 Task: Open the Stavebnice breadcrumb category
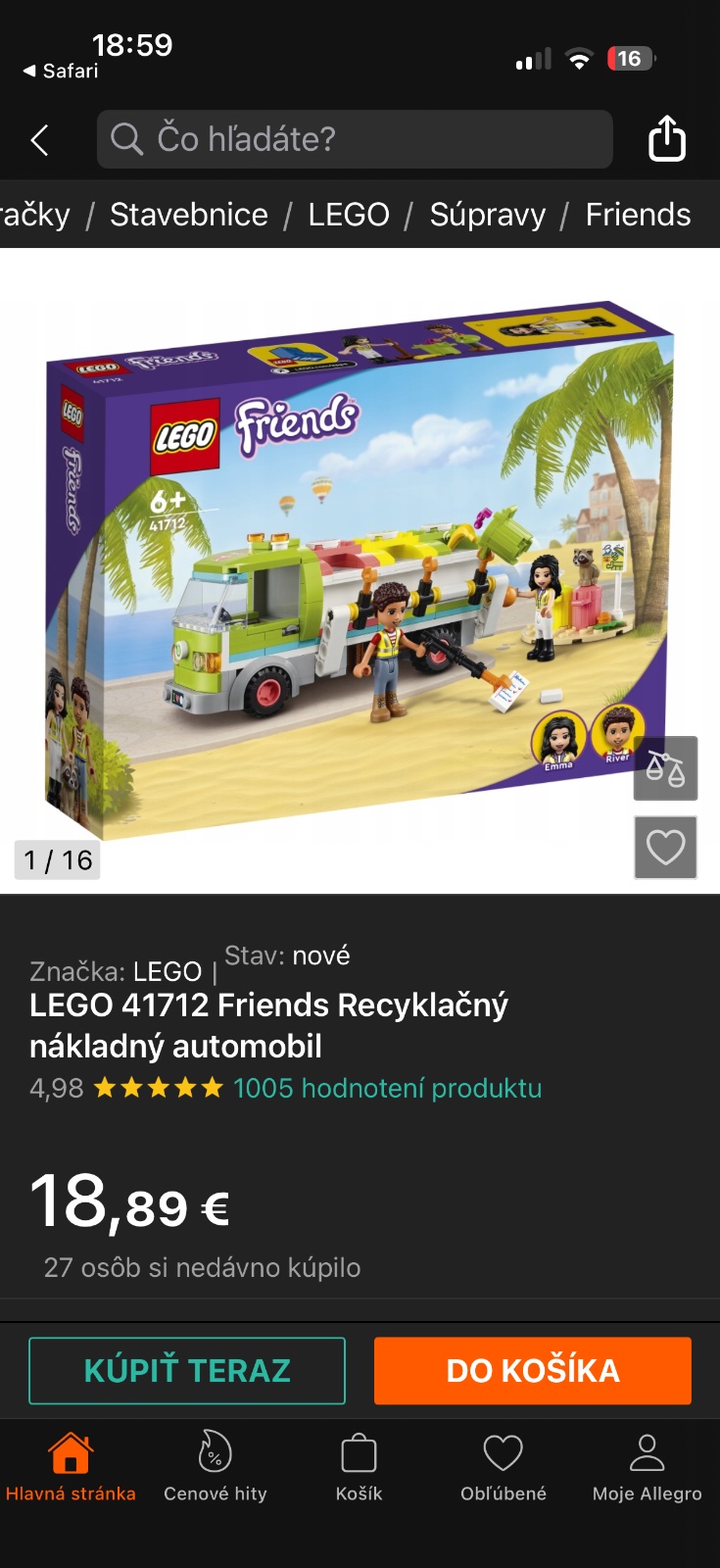188,215
